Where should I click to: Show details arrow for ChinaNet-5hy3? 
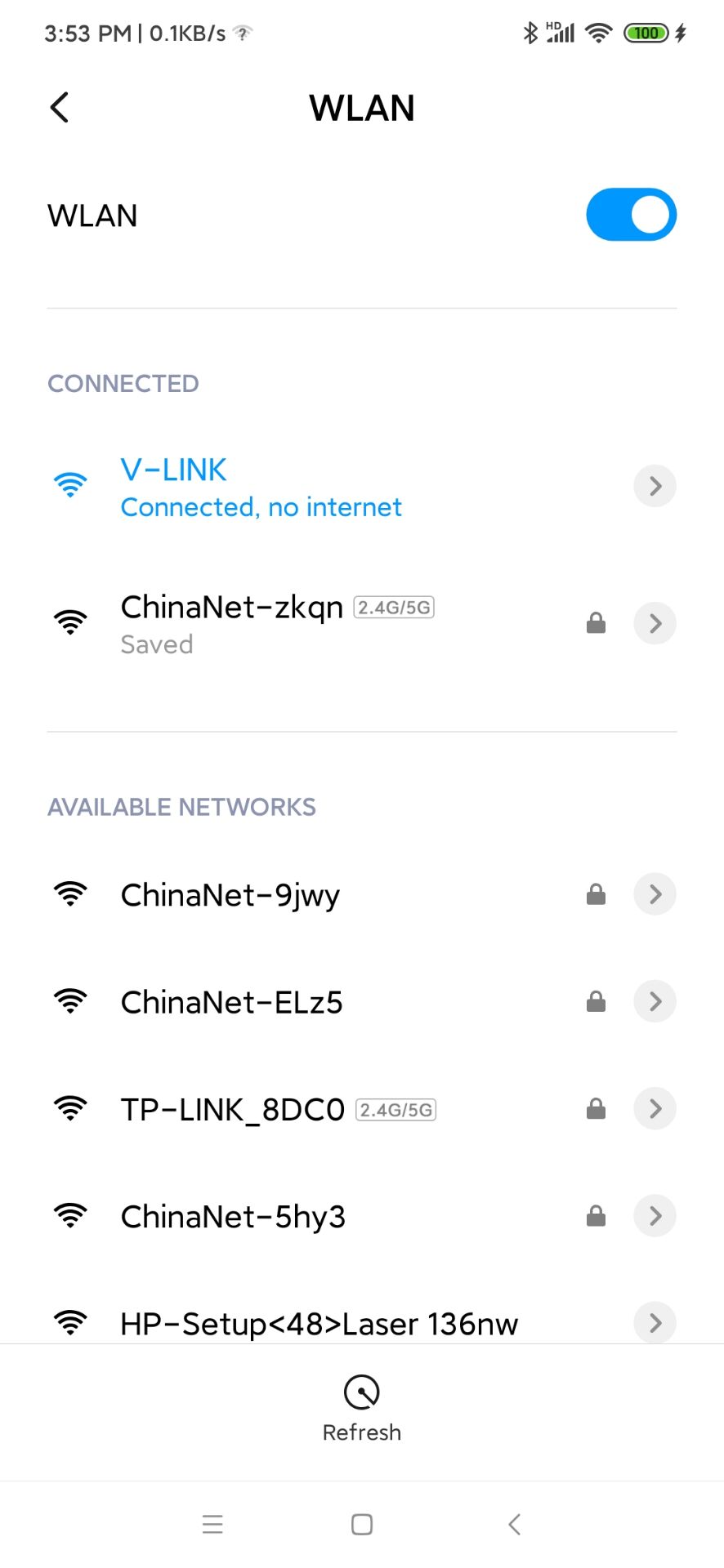(x=655, y=1216)
